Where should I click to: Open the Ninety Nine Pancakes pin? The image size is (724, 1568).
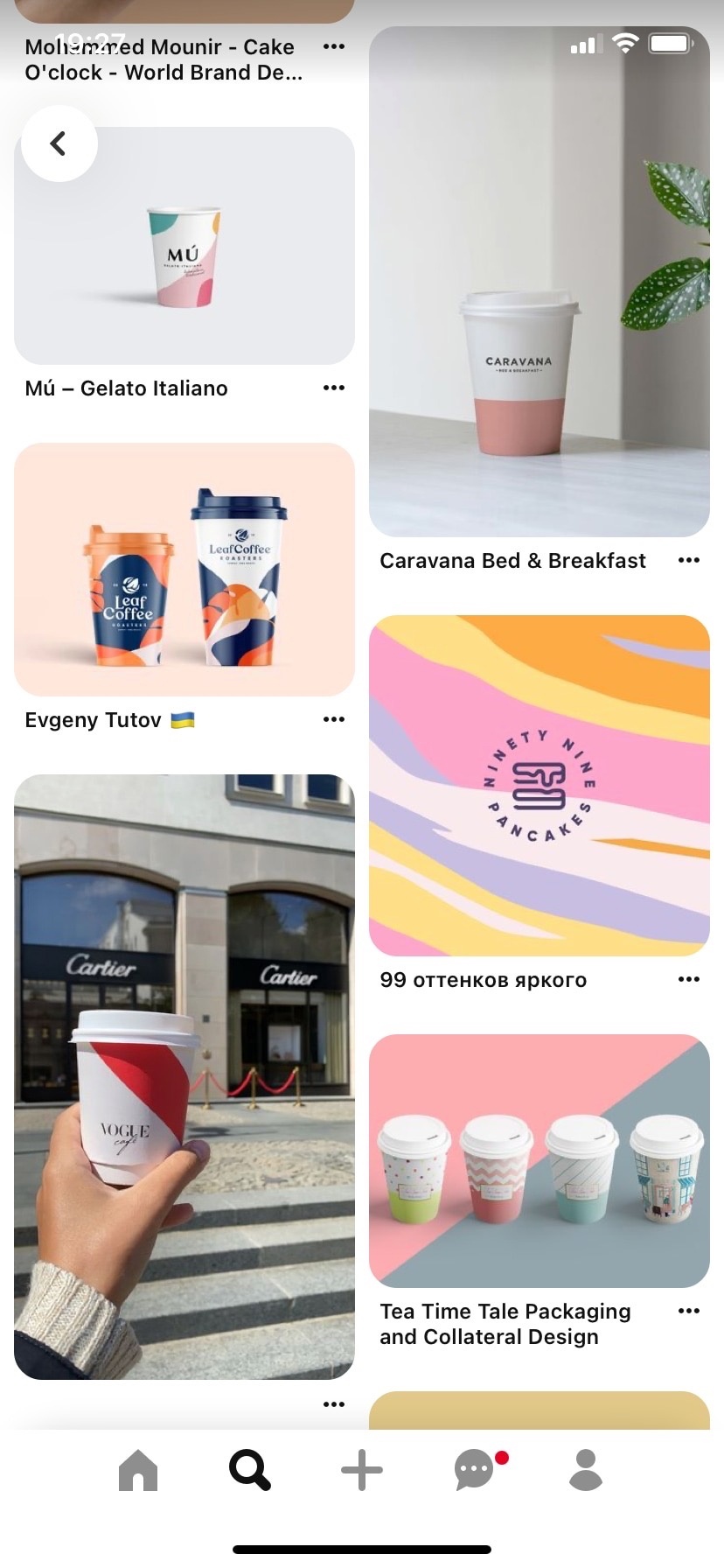[x=539, y=785]
